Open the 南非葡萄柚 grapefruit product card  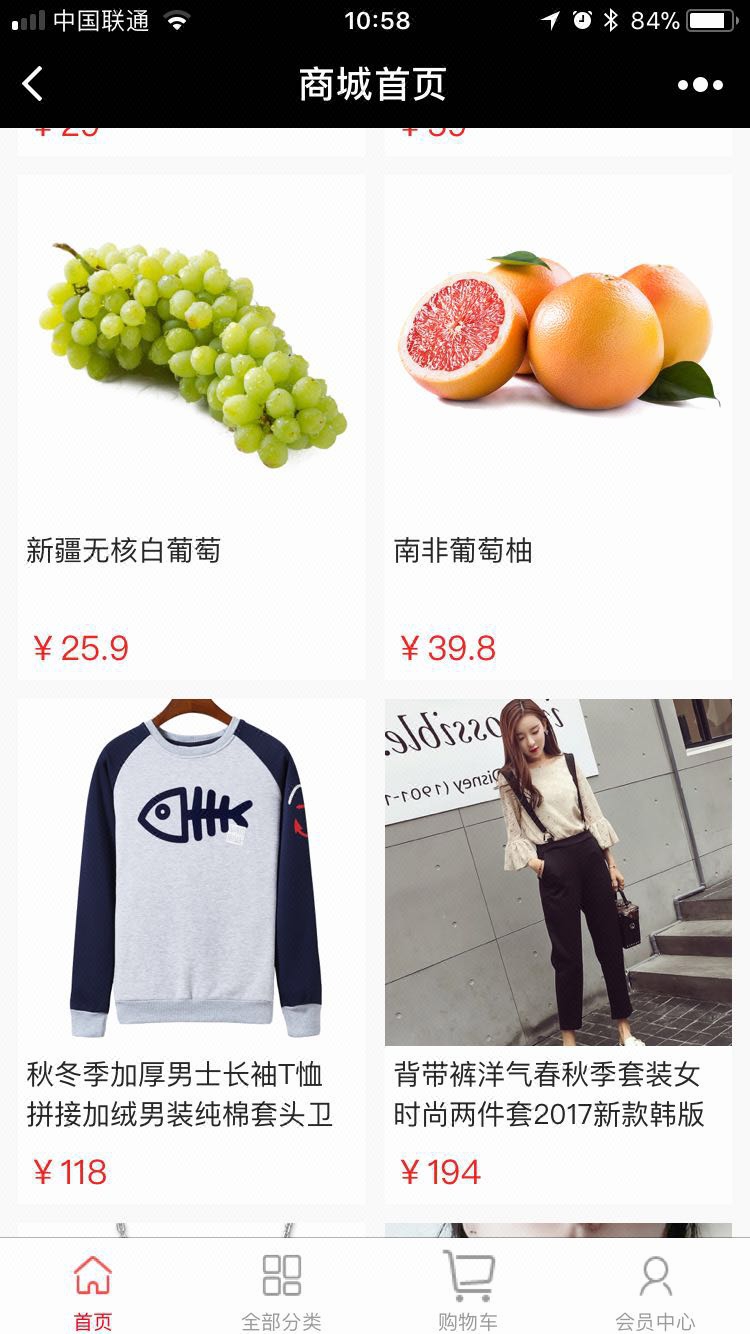click(558, 428)
